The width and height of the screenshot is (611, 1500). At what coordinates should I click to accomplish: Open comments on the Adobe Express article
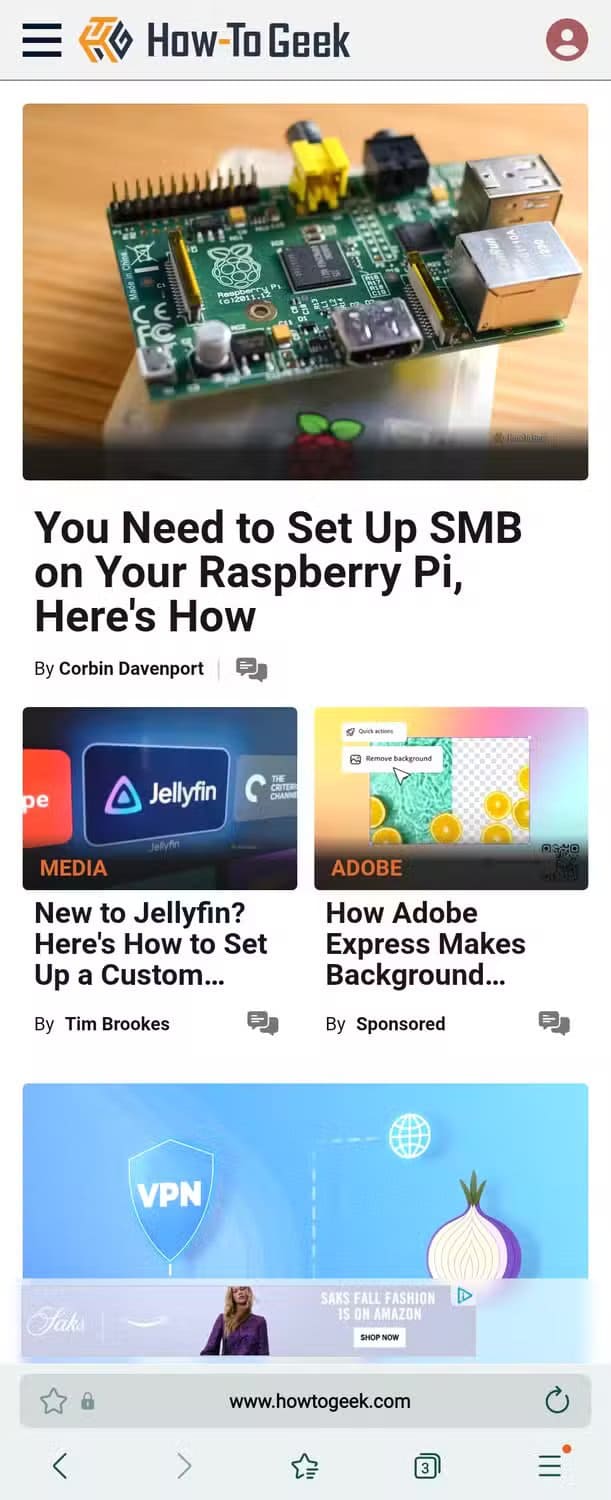tap(553, 1022)
